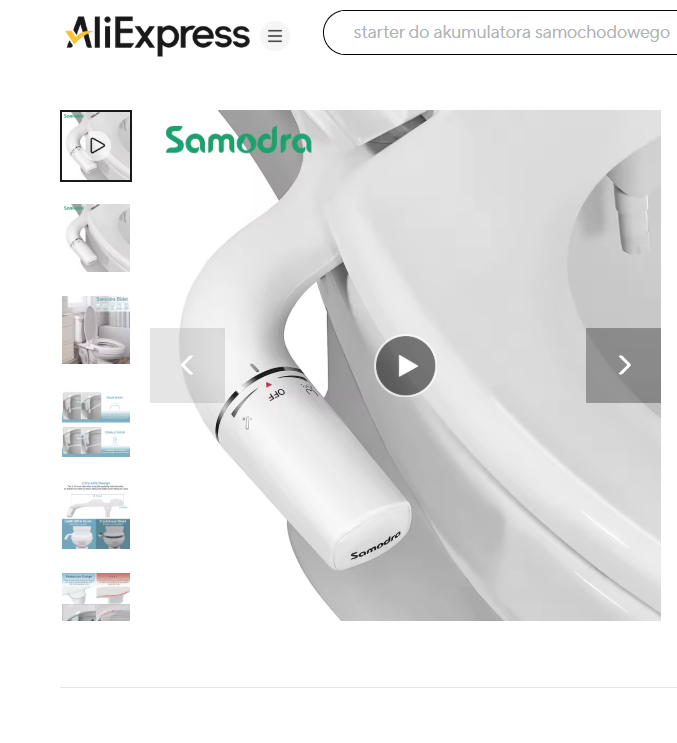Select the fourth thumbnail with two bidet views

(x=96, y=424)
